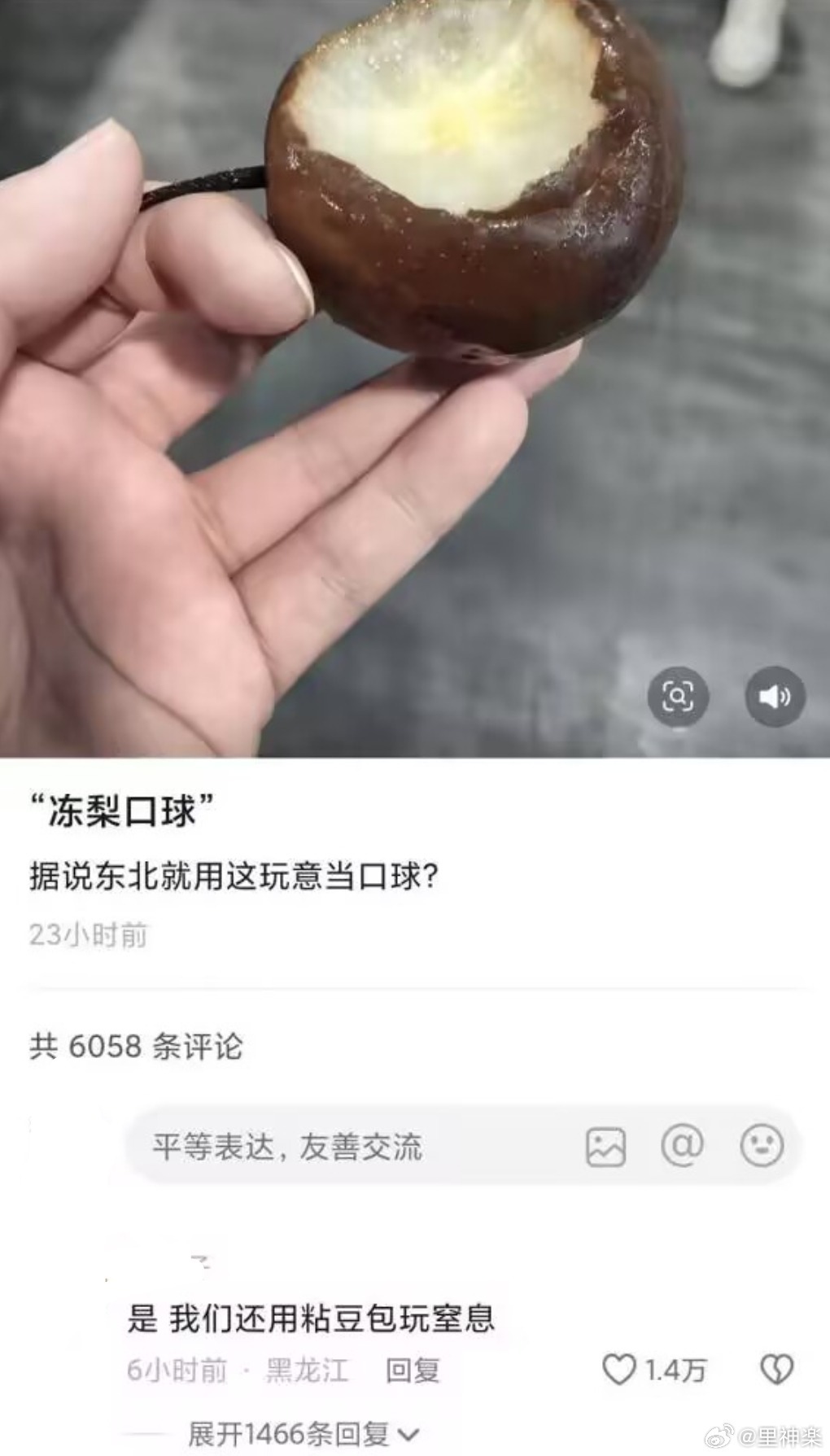Viewport: 830px width, 1456px height.
Task: Open the emoji picker
Action: pyautogui.click(x=762, y=1146)
